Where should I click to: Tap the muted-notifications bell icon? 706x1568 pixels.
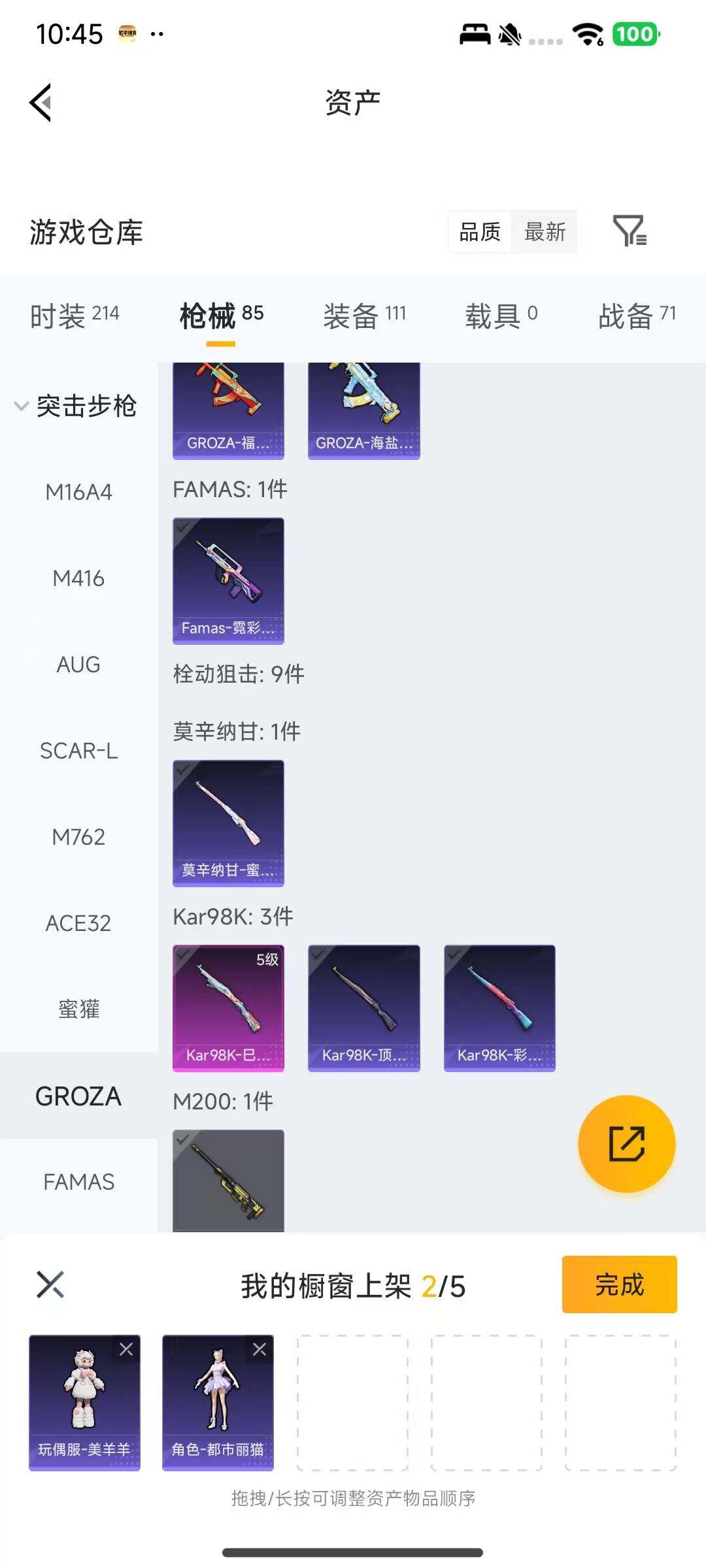(x=509, y=33)
